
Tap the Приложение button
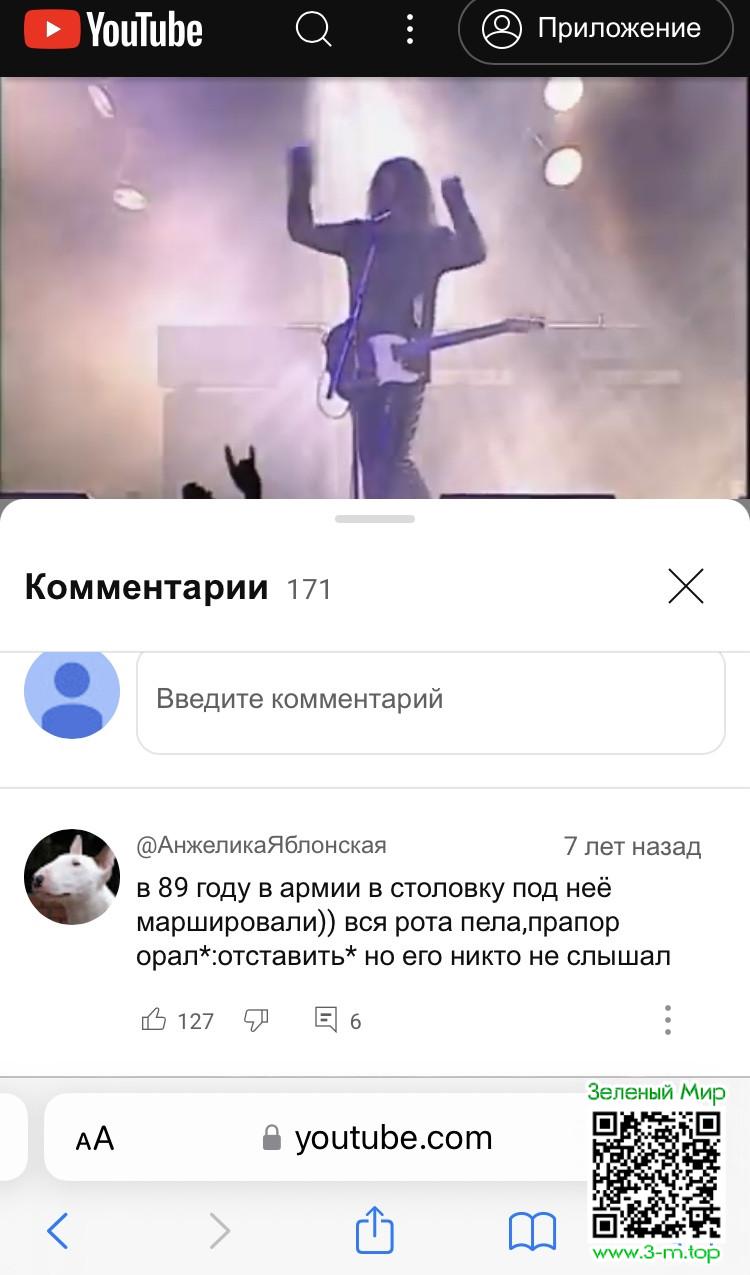(595, 30)
